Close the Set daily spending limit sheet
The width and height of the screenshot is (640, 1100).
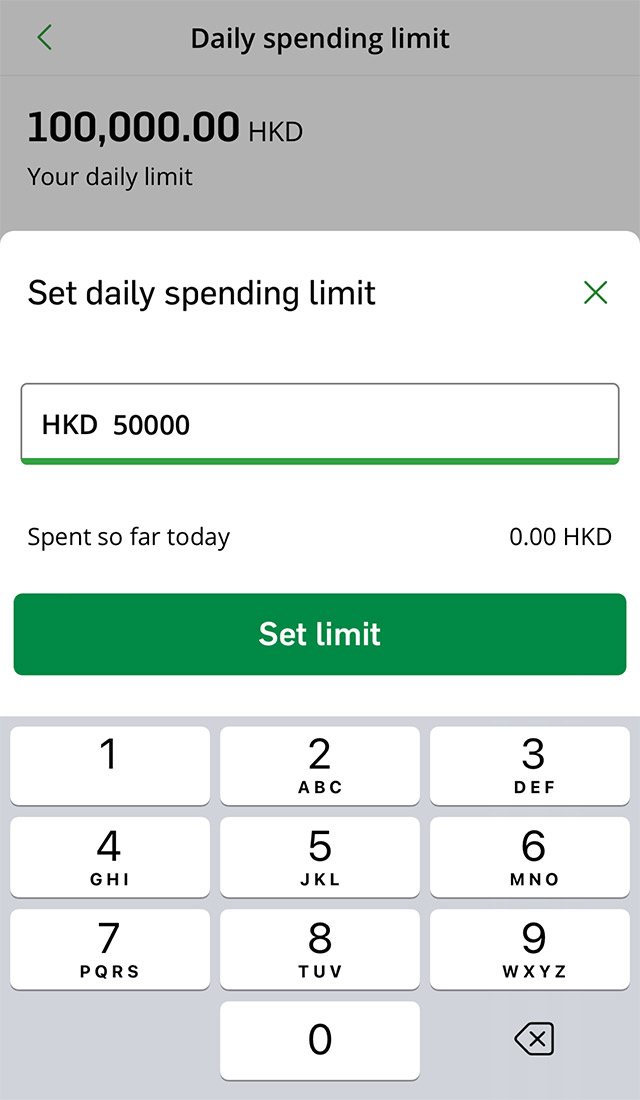[x=595, y=292]
